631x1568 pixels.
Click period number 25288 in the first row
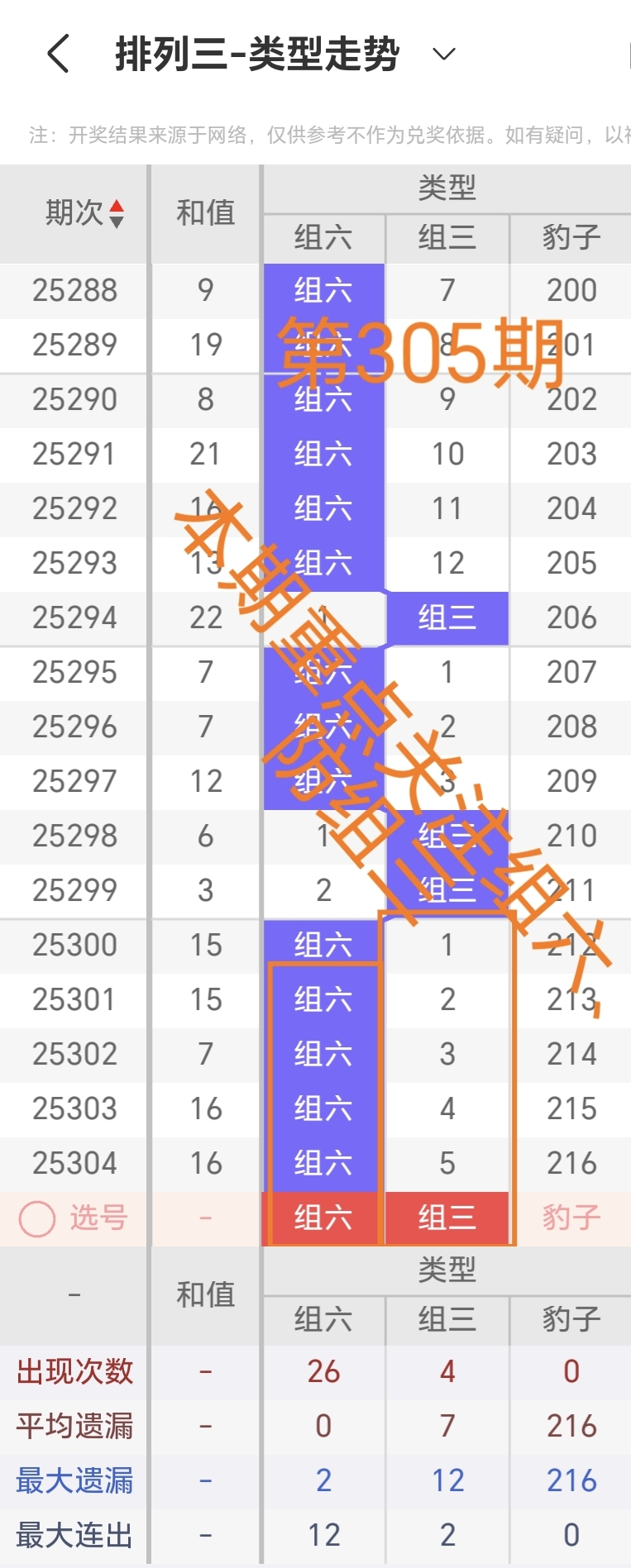point(73,290)
